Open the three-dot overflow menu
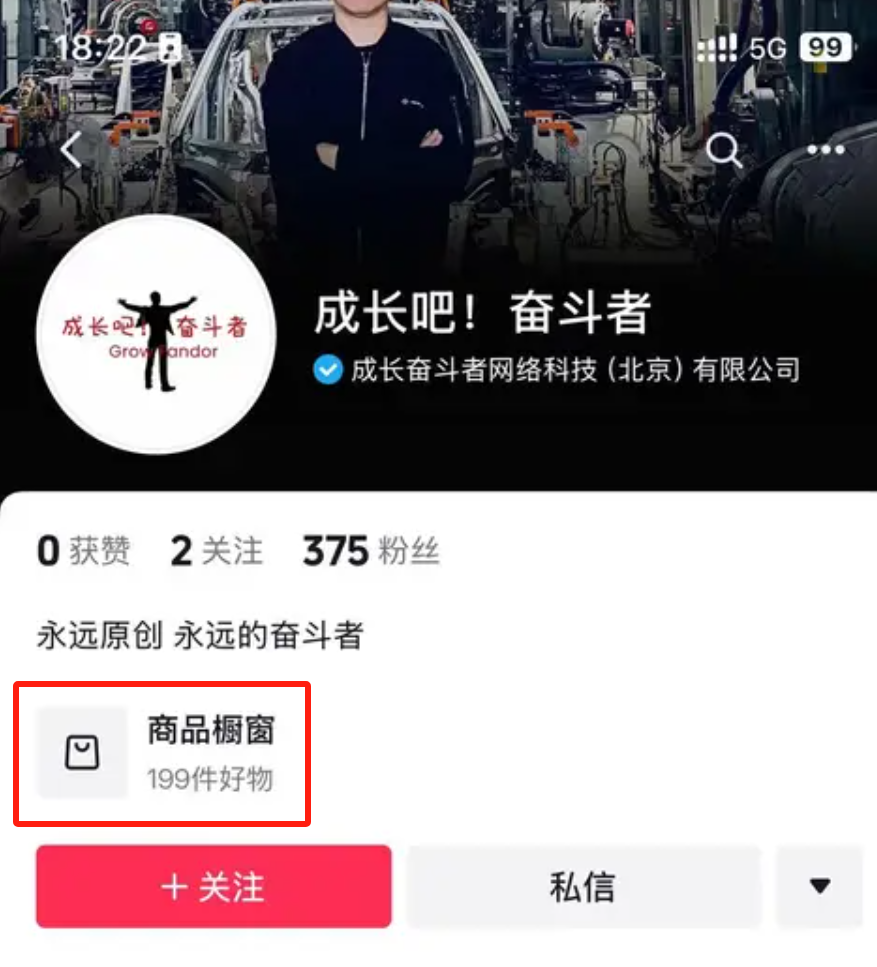This screenshot has width=877, height=967. 825,150
